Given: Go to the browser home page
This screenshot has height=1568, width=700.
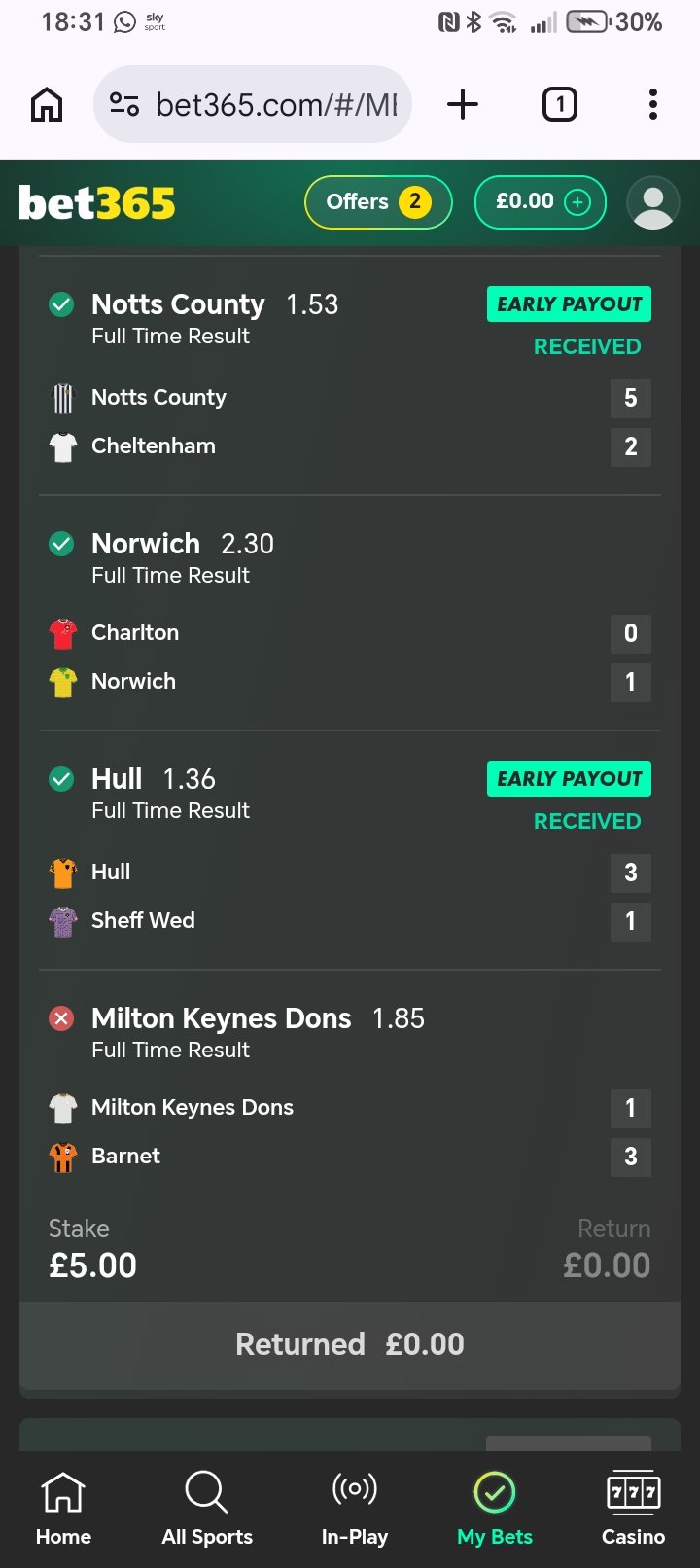Looking at the screenshot, I should [x=47, y=104].
